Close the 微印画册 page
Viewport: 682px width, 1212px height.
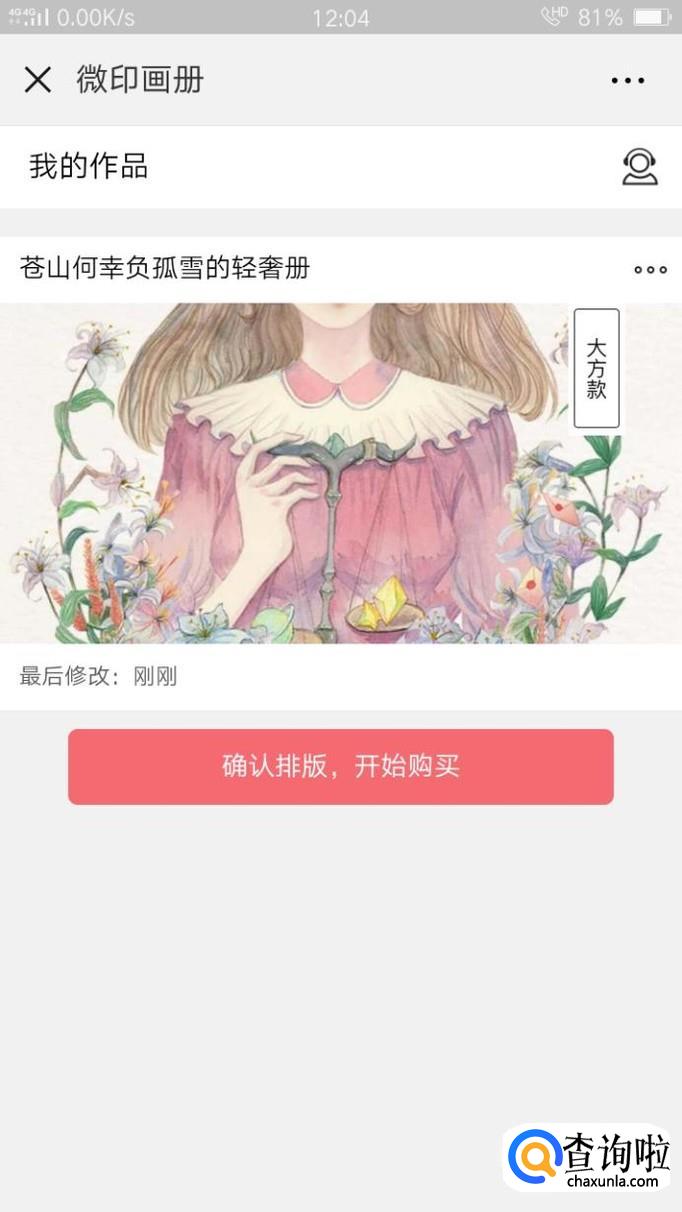coord(38,80)
